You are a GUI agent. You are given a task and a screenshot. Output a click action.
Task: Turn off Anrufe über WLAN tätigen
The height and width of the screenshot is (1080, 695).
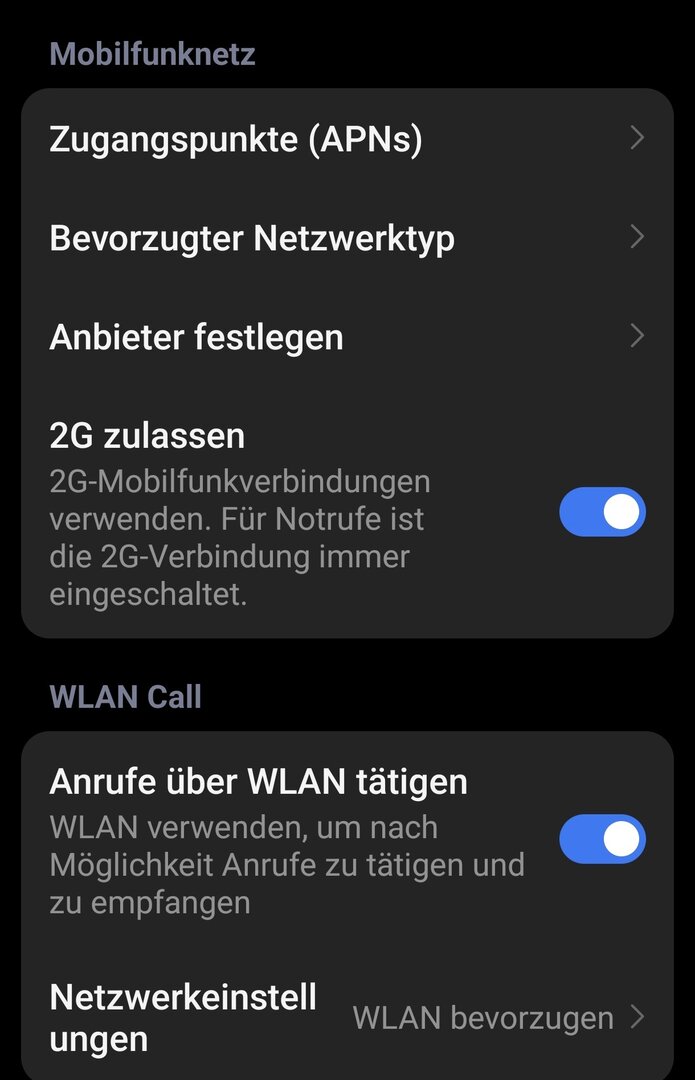[601, 839]
